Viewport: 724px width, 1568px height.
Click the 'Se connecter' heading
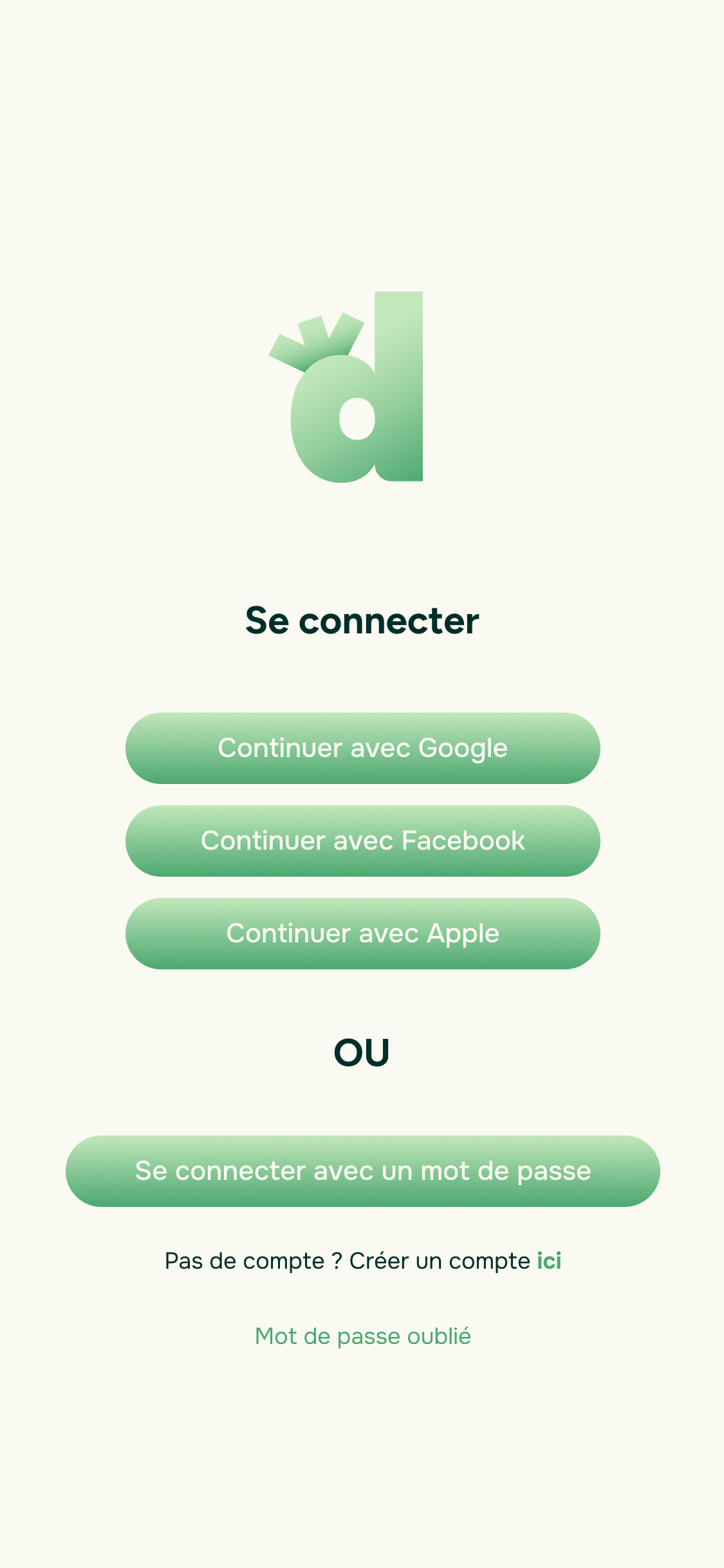[362, 620]
